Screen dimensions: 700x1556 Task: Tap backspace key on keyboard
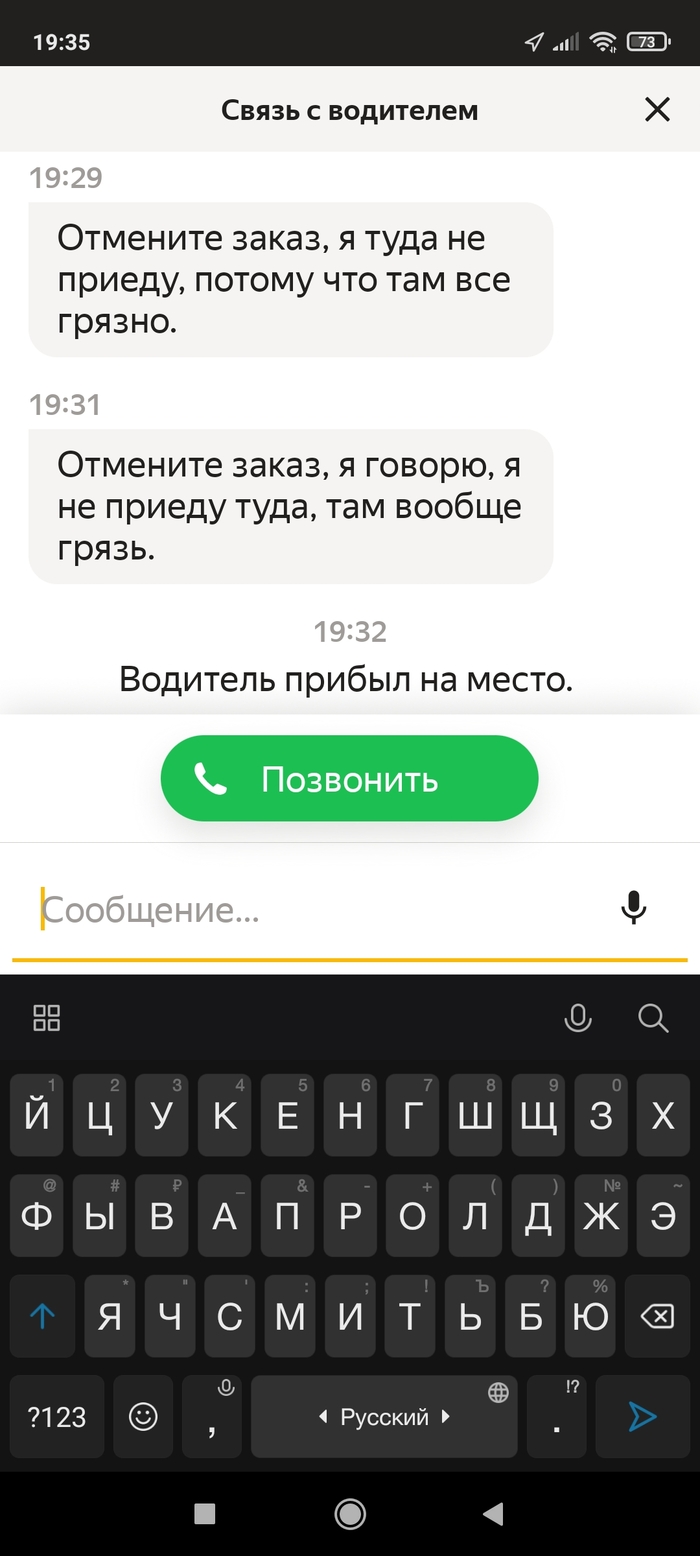coord(657,1317)
